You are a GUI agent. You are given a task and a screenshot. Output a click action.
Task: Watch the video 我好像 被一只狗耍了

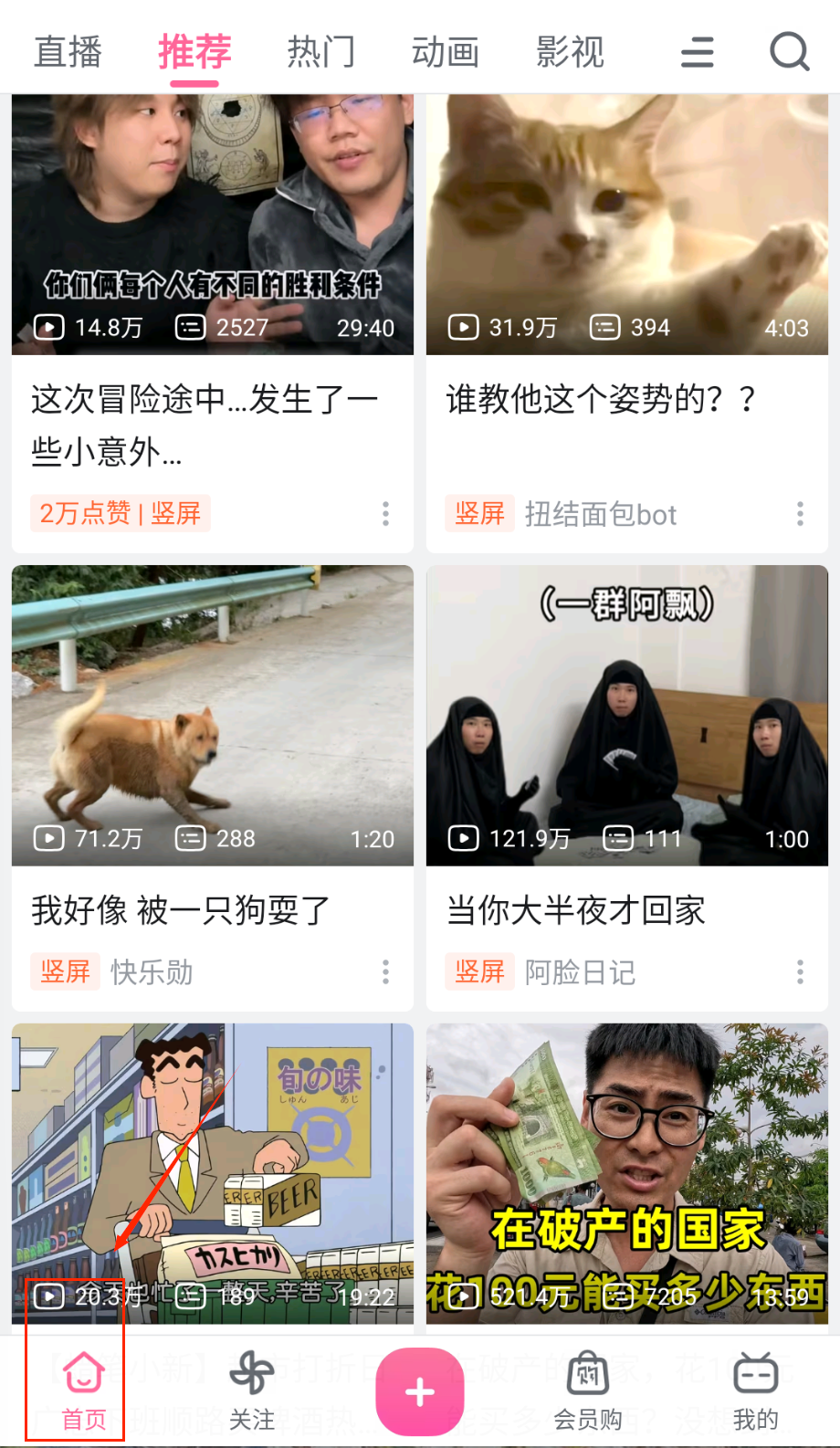[x=212, y=716]
